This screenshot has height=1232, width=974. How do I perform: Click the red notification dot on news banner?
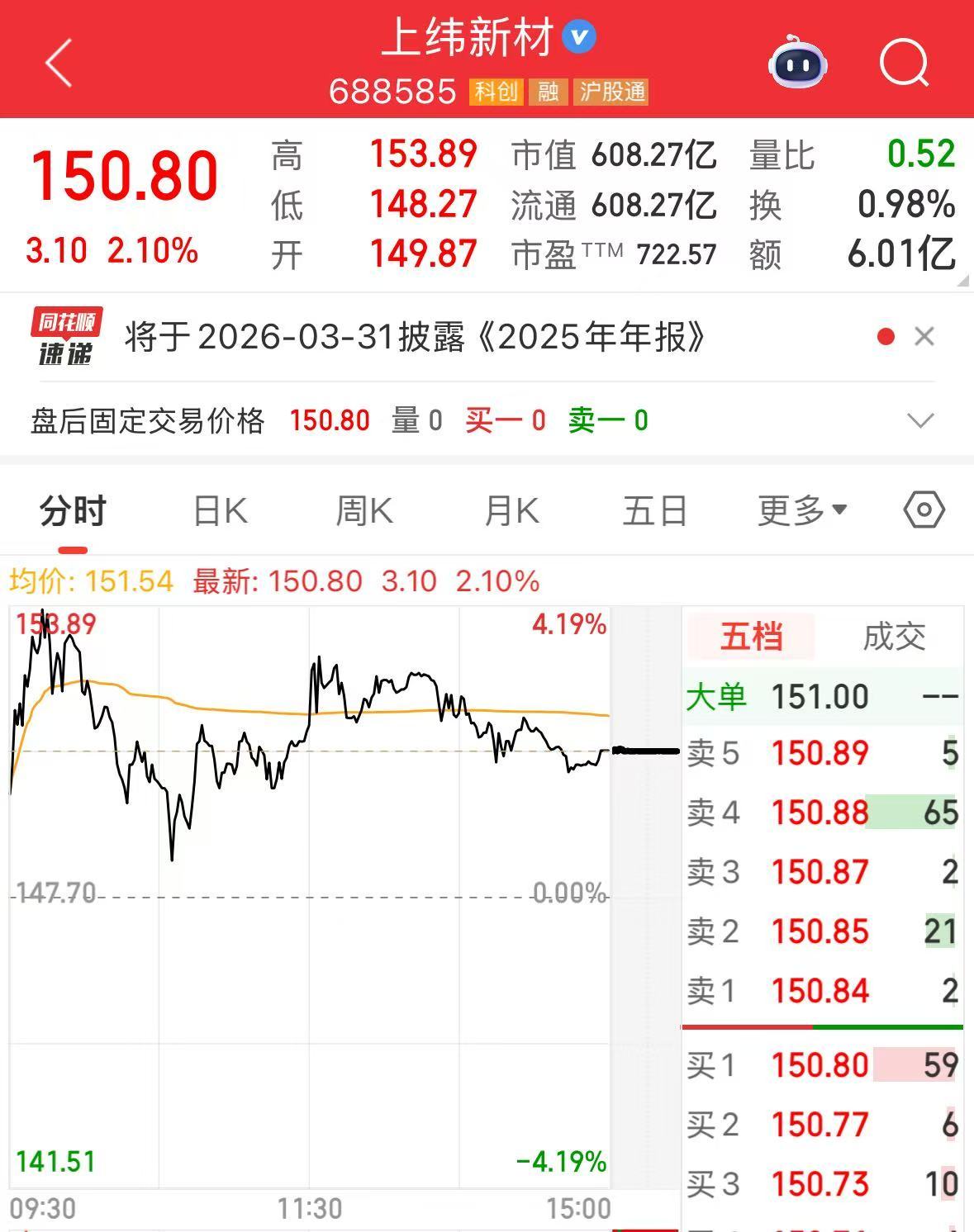[886, 335]
